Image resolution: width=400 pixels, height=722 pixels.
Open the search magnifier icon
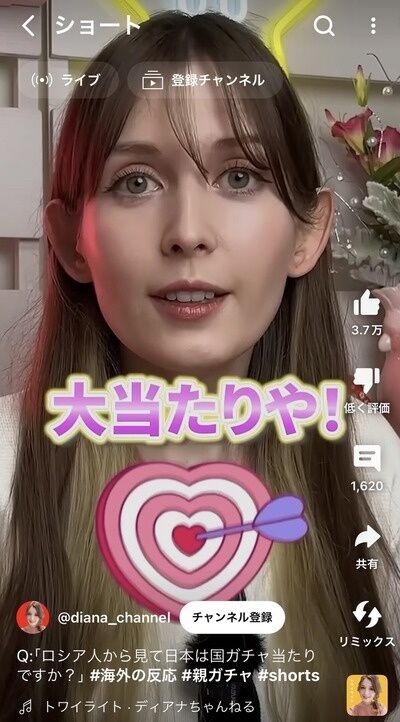(x=324, y=26)
